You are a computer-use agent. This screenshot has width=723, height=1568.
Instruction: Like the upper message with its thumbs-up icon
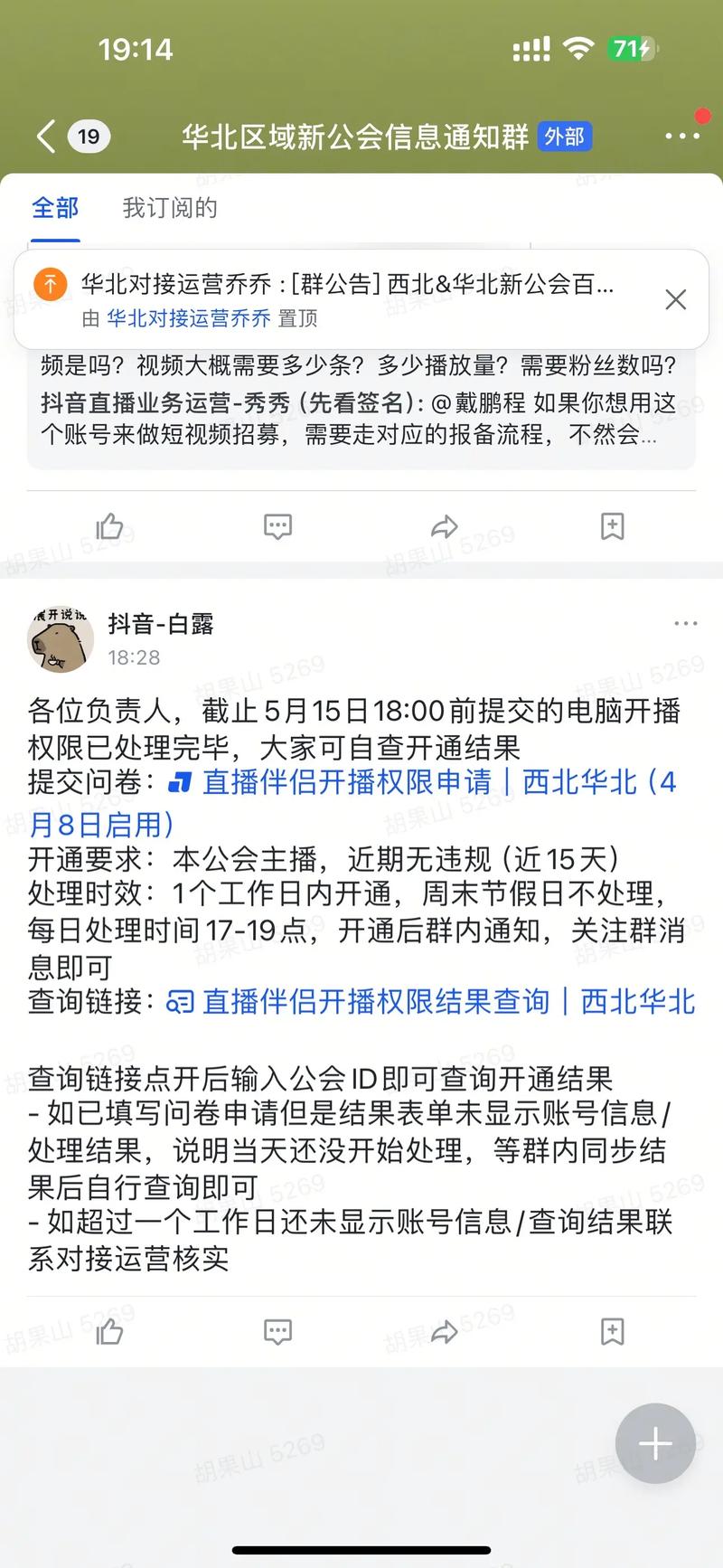coord(109,526)
